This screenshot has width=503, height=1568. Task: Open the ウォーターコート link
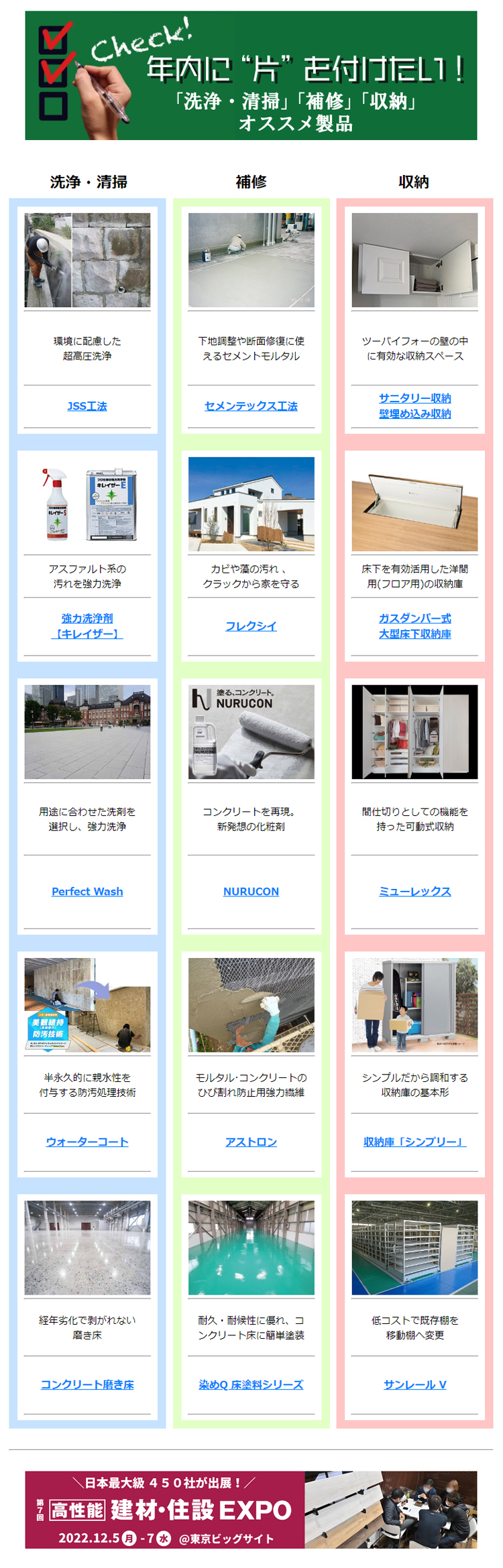tap(87, 1142)
